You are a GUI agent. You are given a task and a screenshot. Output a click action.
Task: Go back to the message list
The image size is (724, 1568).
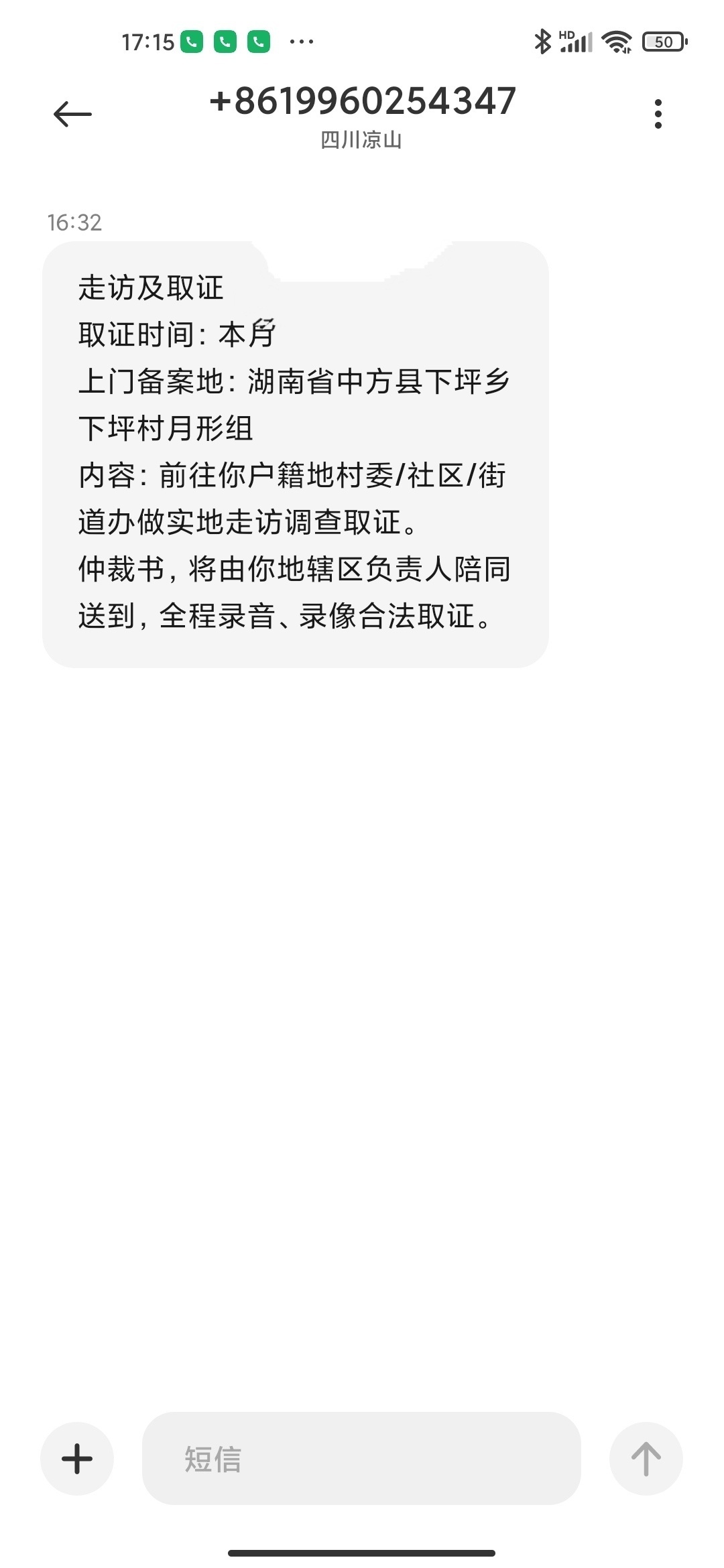(x=72, y=114)
